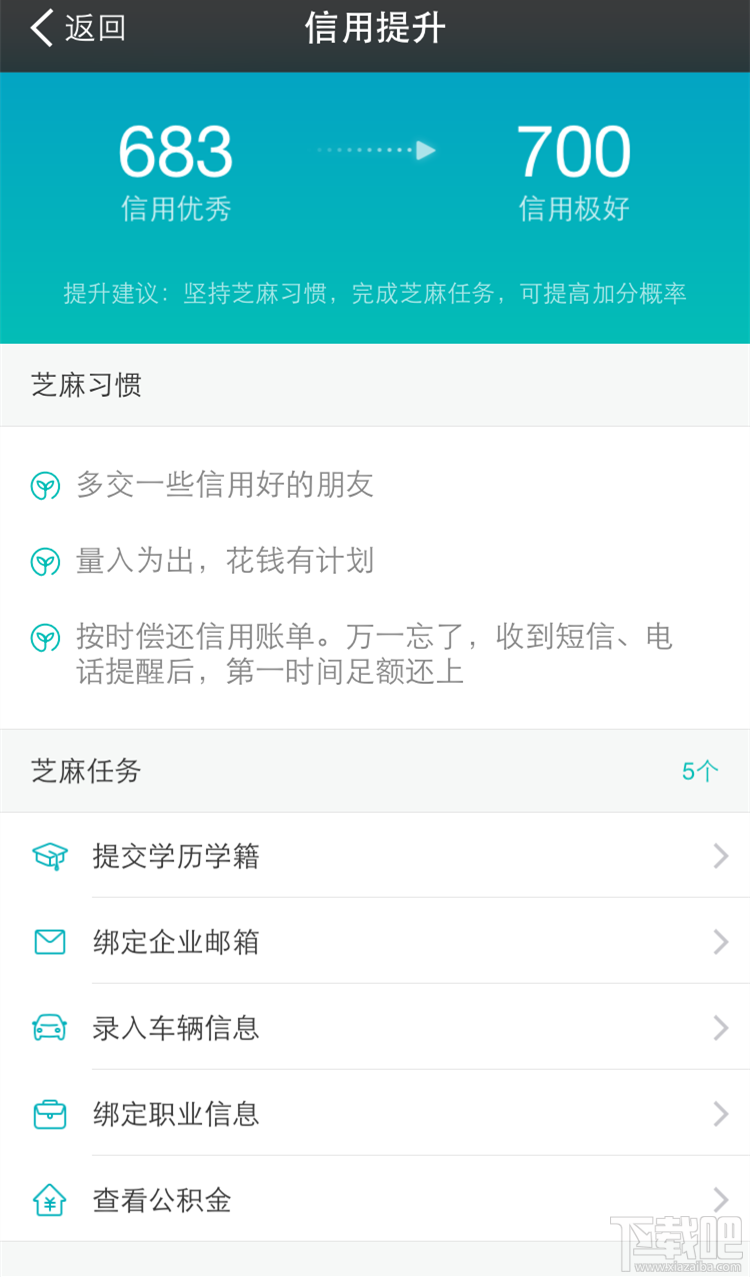Viewport: 750px width, 1277px height.
Task: Open the 5个 task count label
Action: (700, 772)
